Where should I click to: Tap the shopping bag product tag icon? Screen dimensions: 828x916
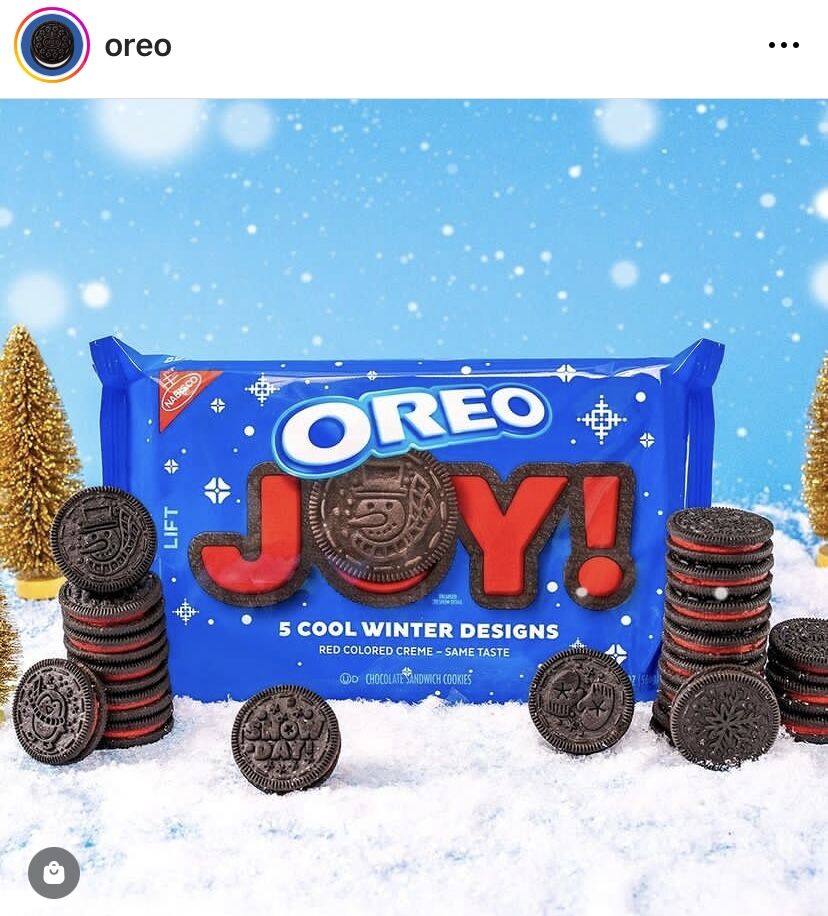point(54,873)
